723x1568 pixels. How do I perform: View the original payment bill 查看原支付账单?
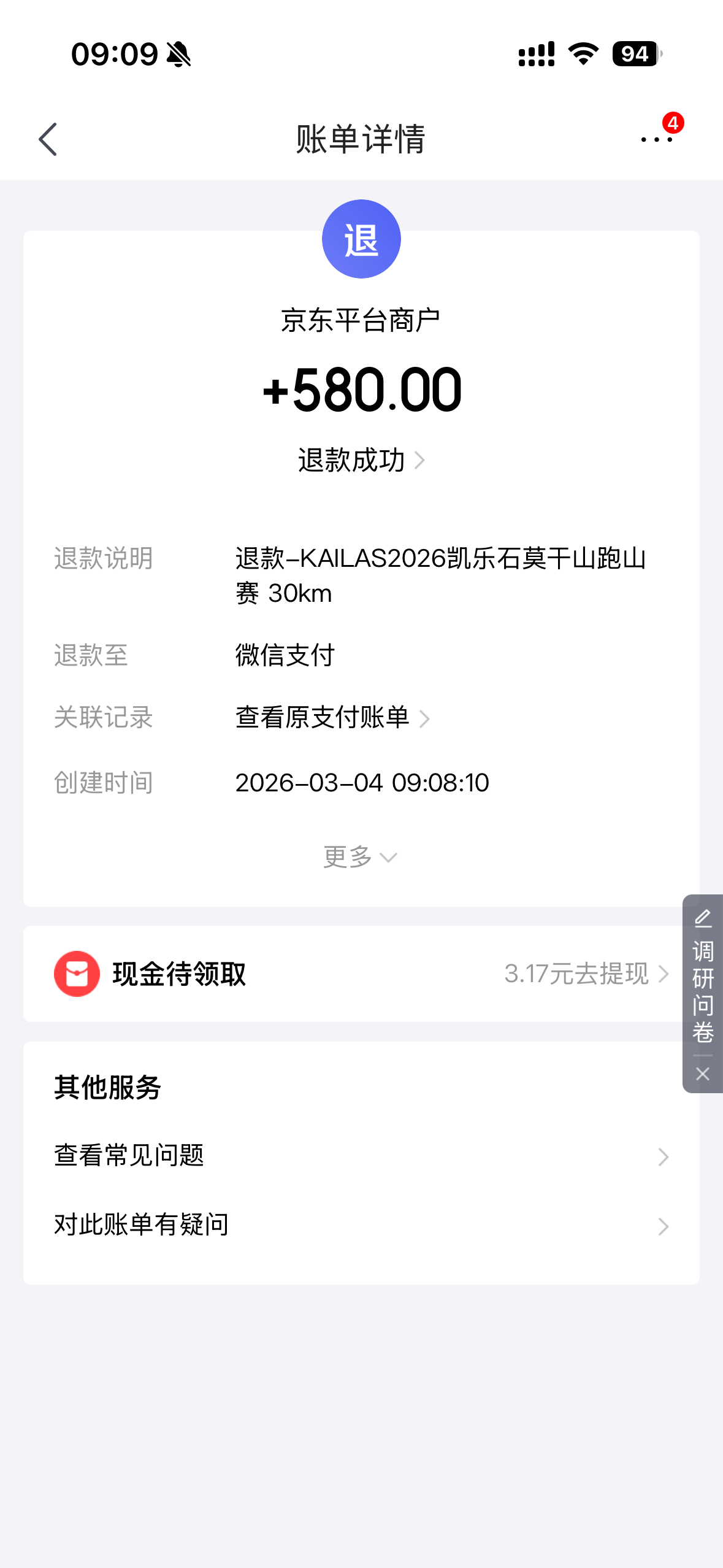point(333,717)
